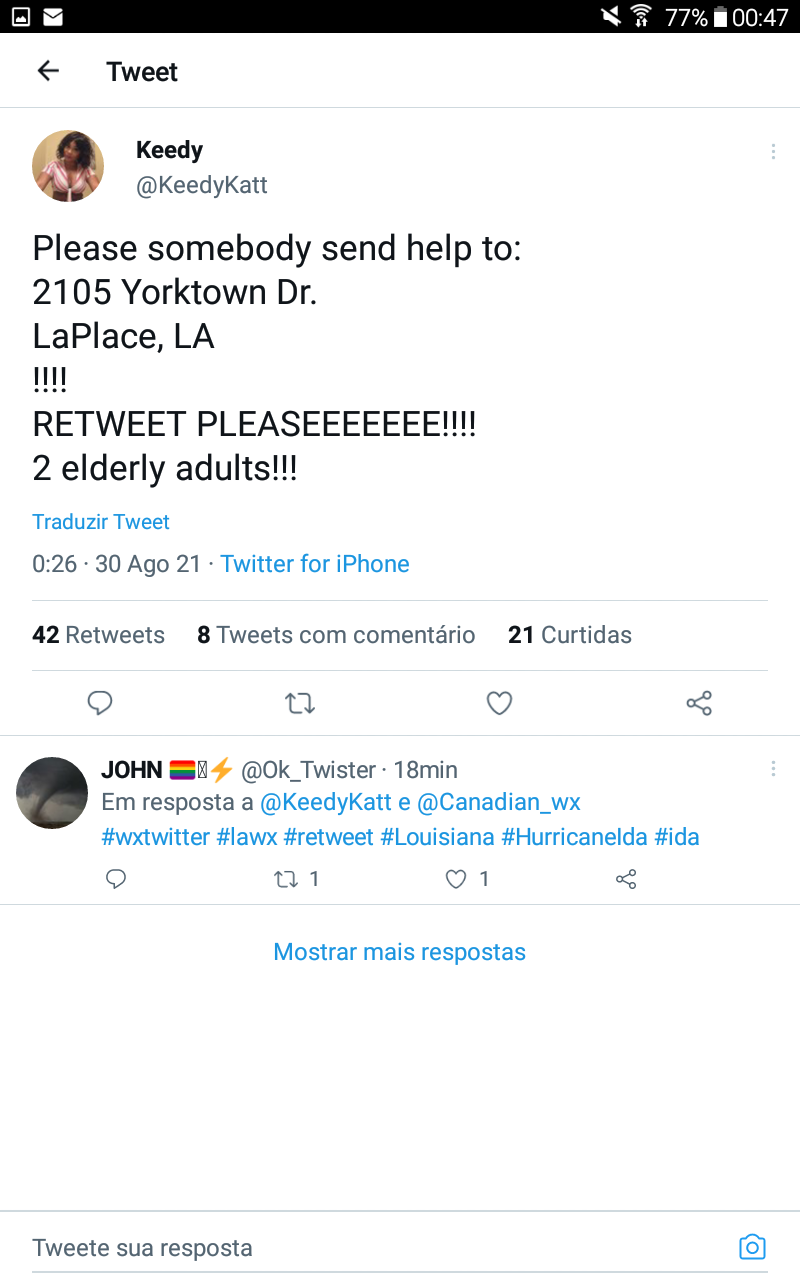Like JOHN's reply
This screenshot has height=1280, width=800.
467,880
